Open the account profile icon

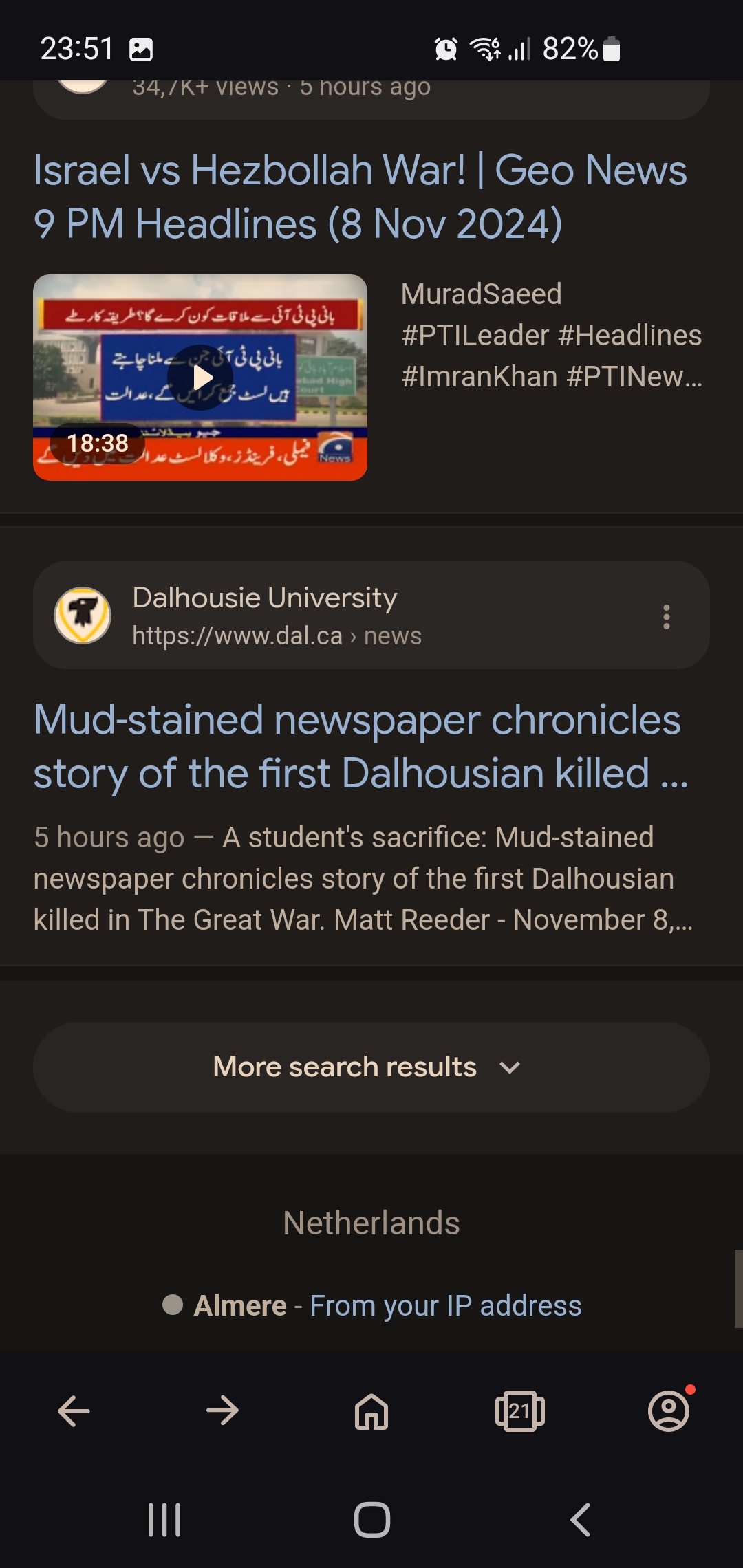pyautogui.click(x=669, y=1411)
